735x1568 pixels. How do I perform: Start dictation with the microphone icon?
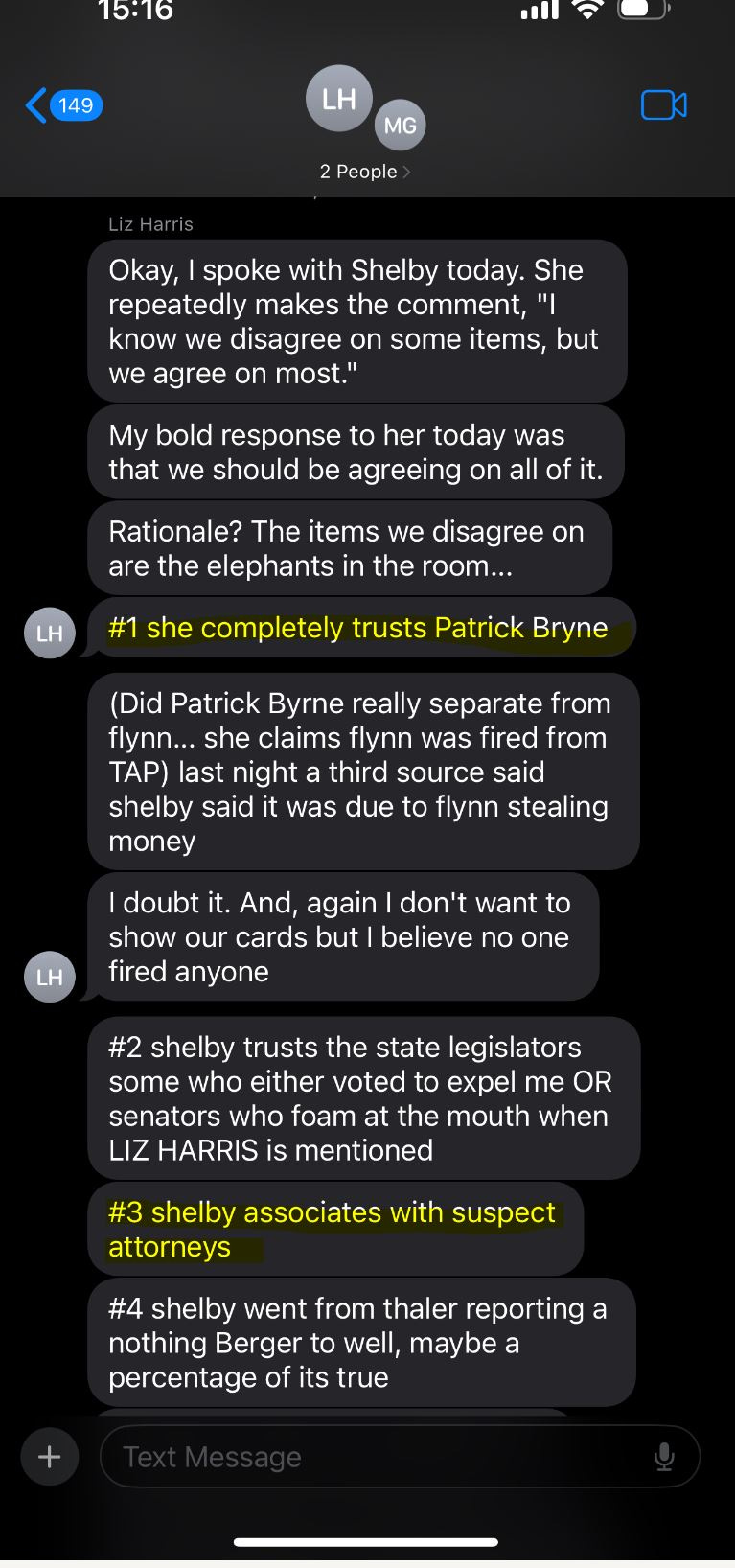pyautogui.click(x=664, y=1458)
